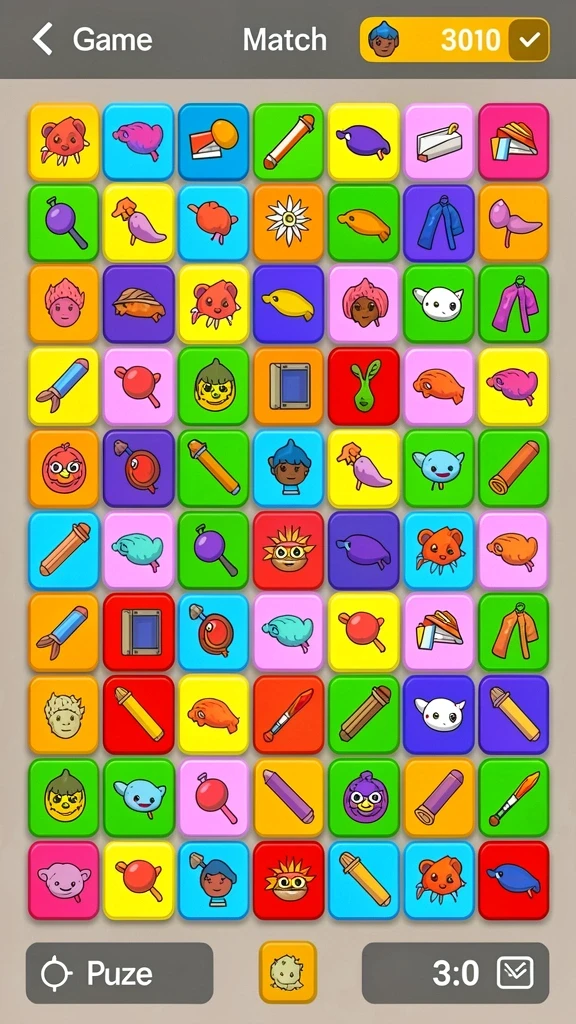Tap the checkmark next to the 3010 score

click(x=529, y=40)
